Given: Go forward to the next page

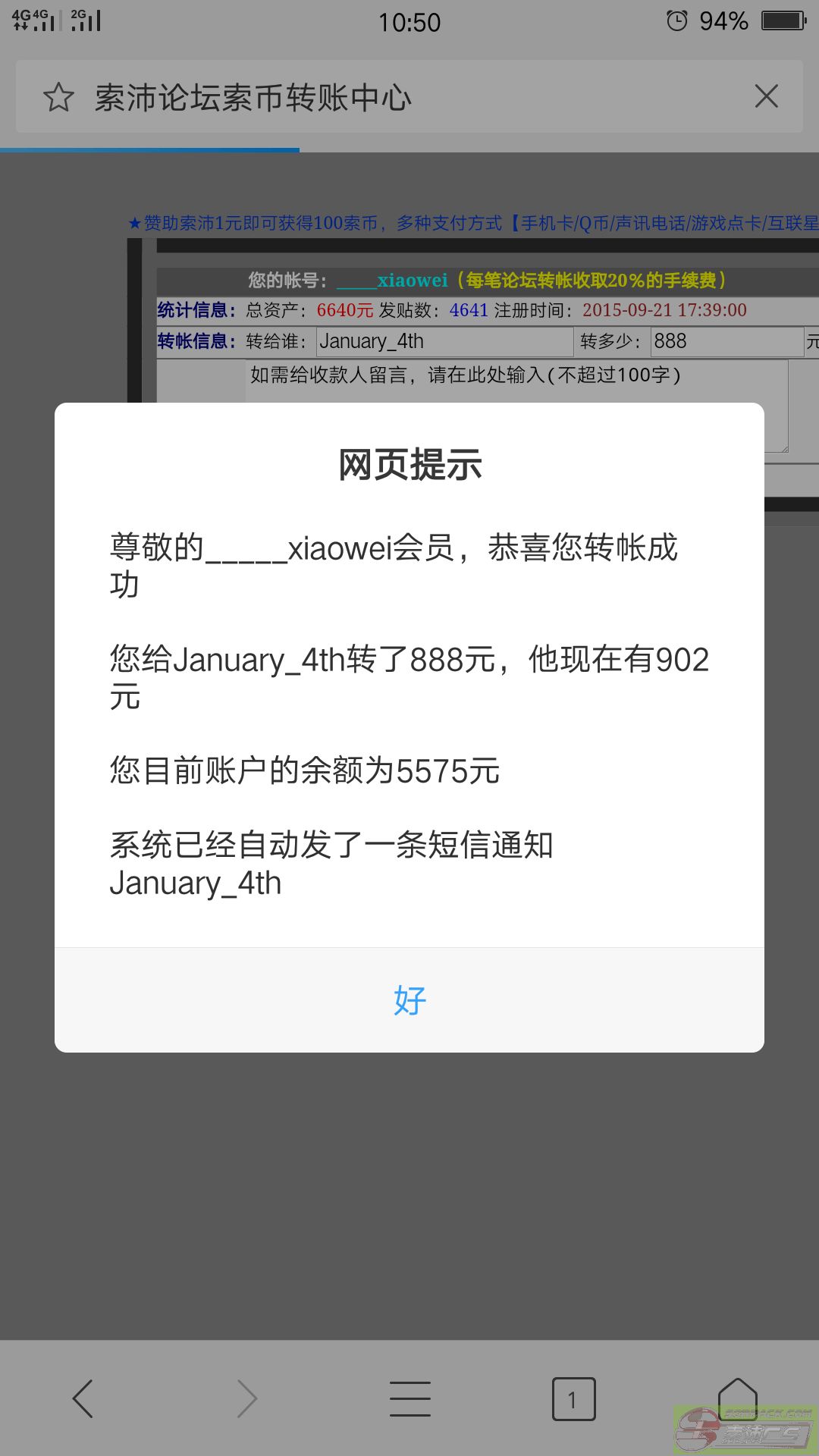Looking at the screenshot, I should point(246,1398).
